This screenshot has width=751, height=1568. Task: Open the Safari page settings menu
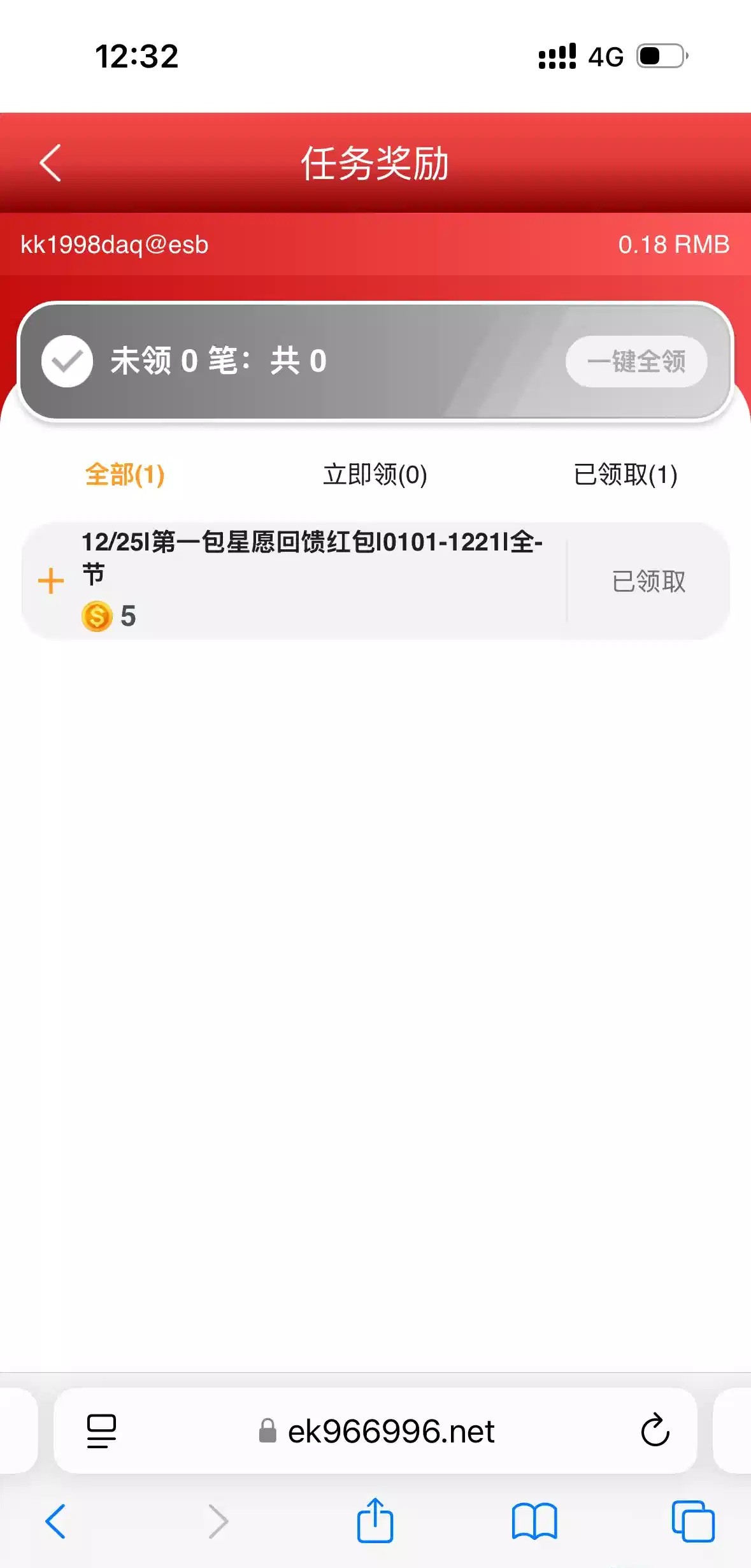[101, 1431]
